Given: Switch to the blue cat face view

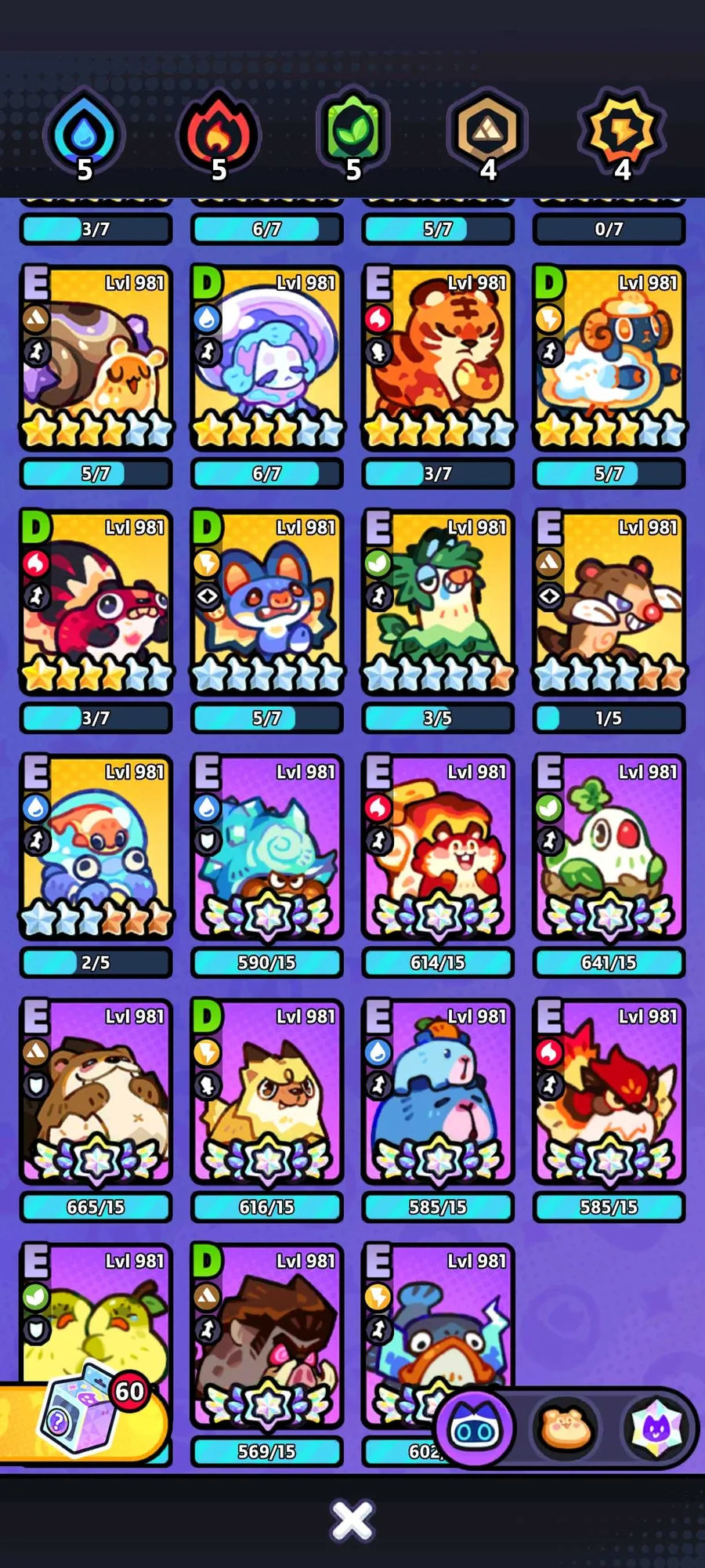Looking at the screenshot, I should click(475, 1429).
